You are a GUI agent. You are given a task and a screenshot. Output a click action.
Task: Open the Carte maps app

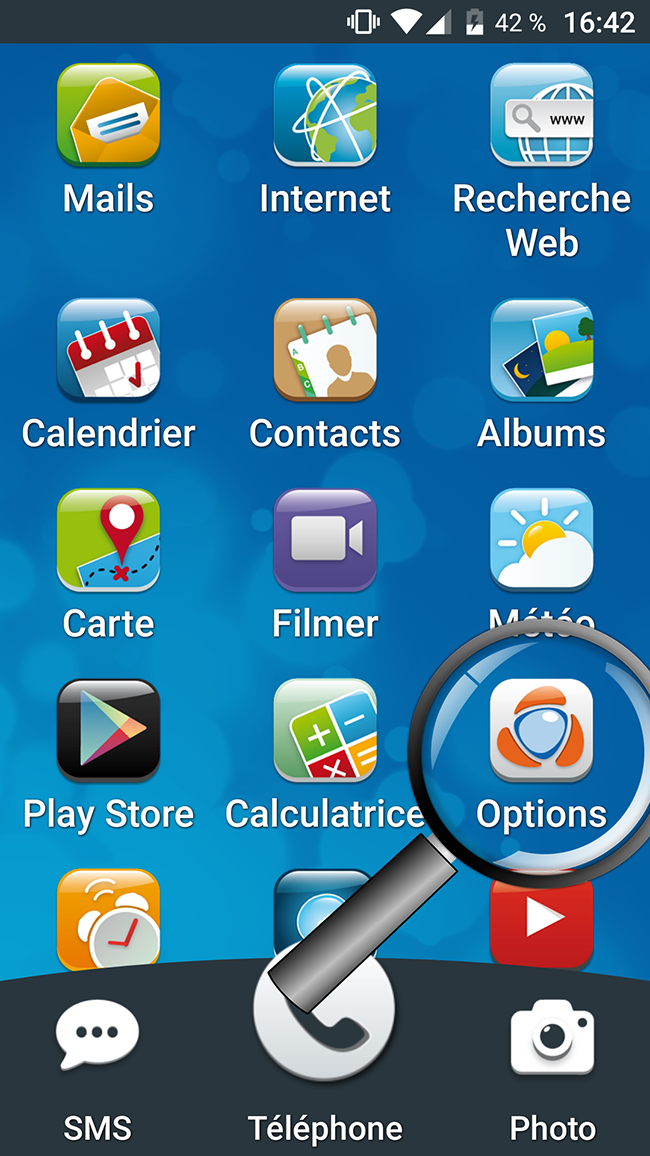point(108,540)
